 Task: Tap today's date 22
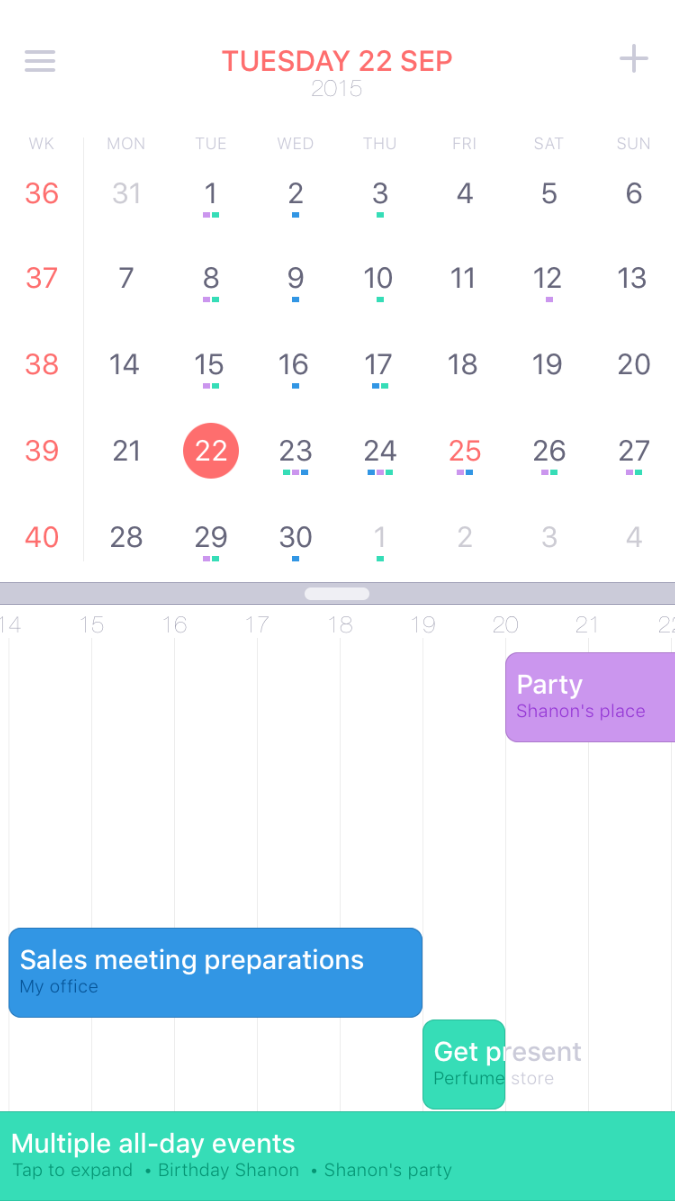click(211, 451)
